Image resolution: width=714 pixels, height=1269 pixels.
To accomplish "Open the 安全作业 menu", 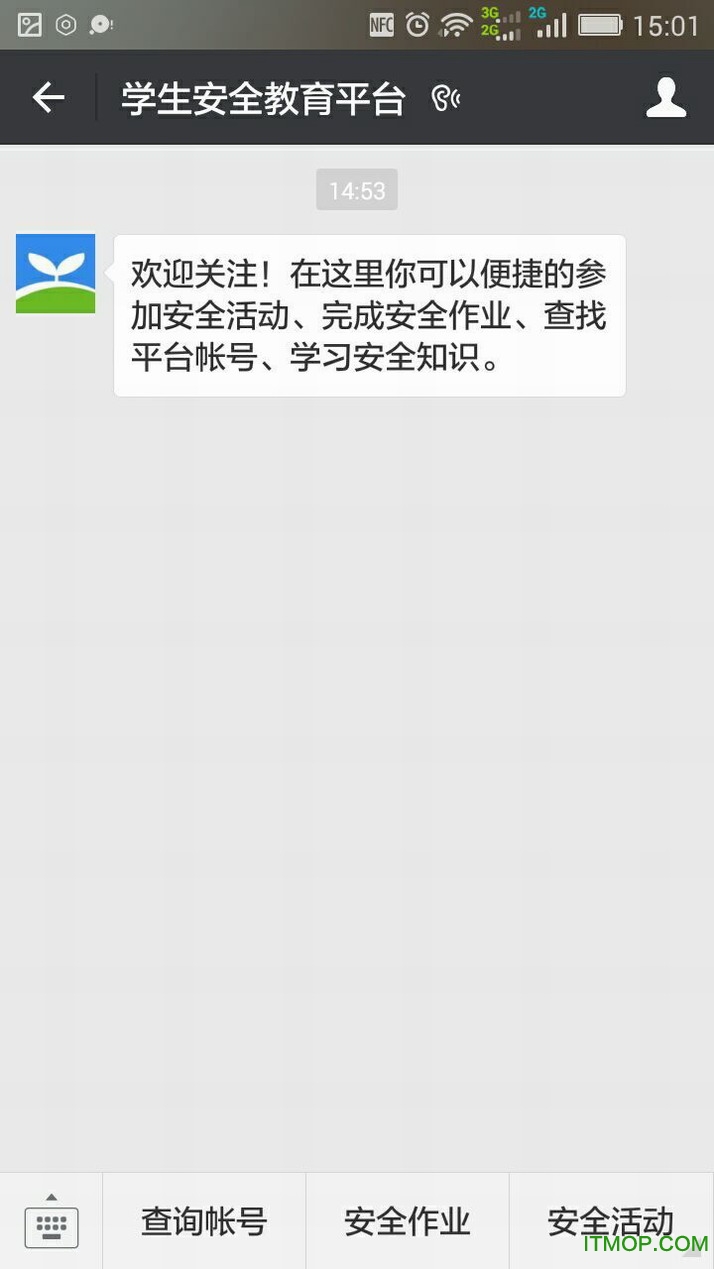I will tap(407, 1221).
